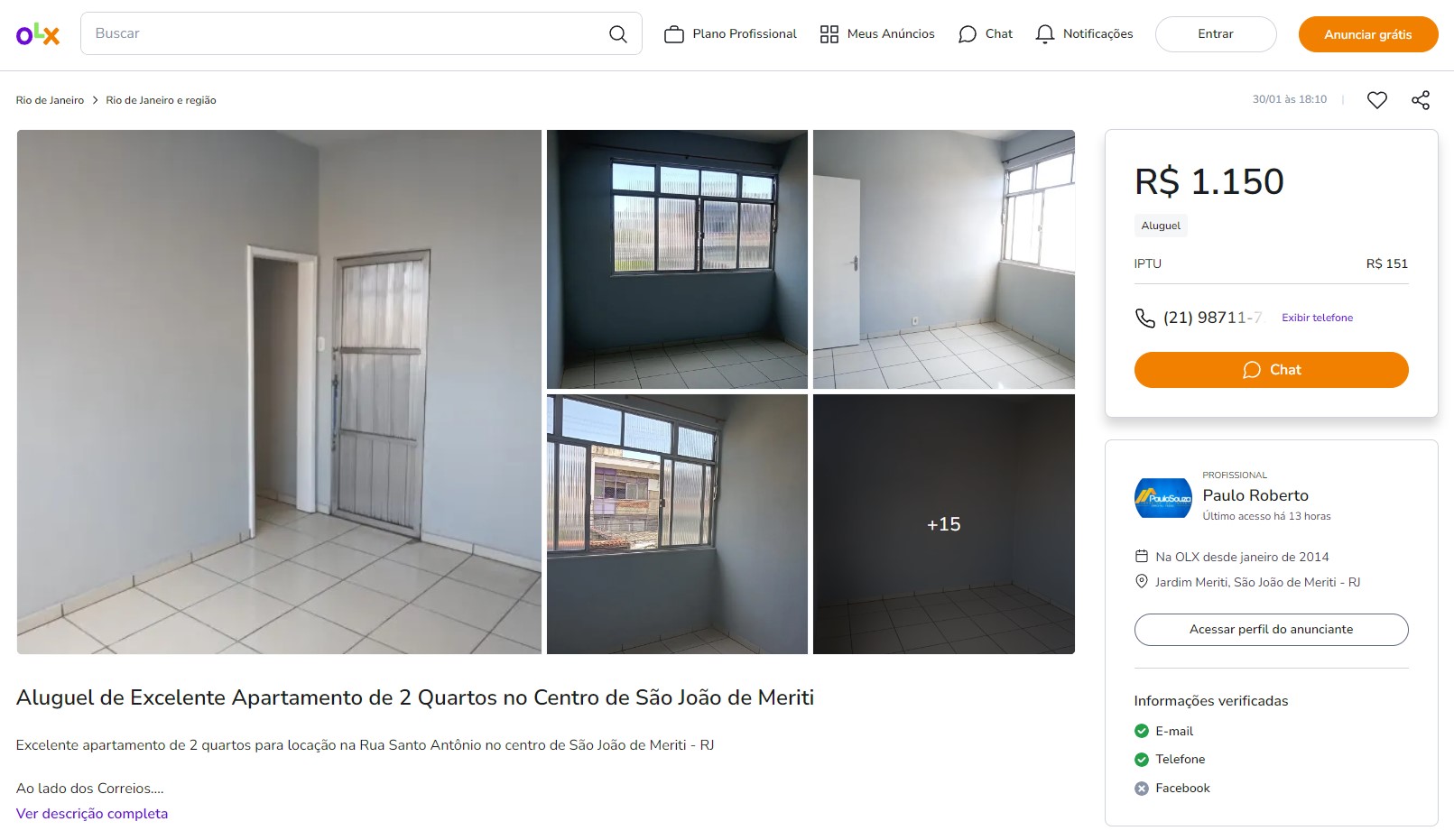Favorite this listing with the heart icon
The height and width of the screenshot is (840, 1454).
pos(1376,100)
